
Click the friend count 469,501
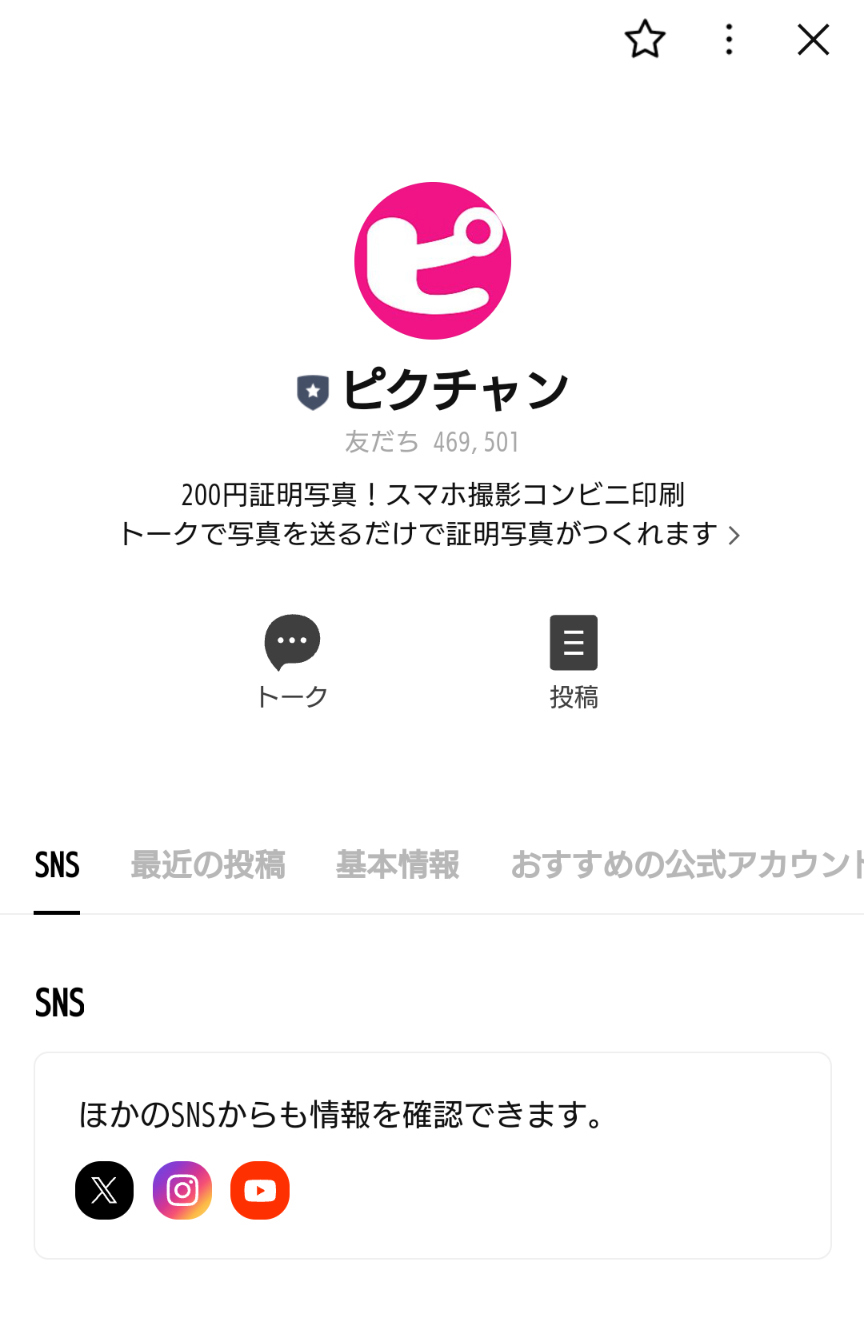[432, 442]
